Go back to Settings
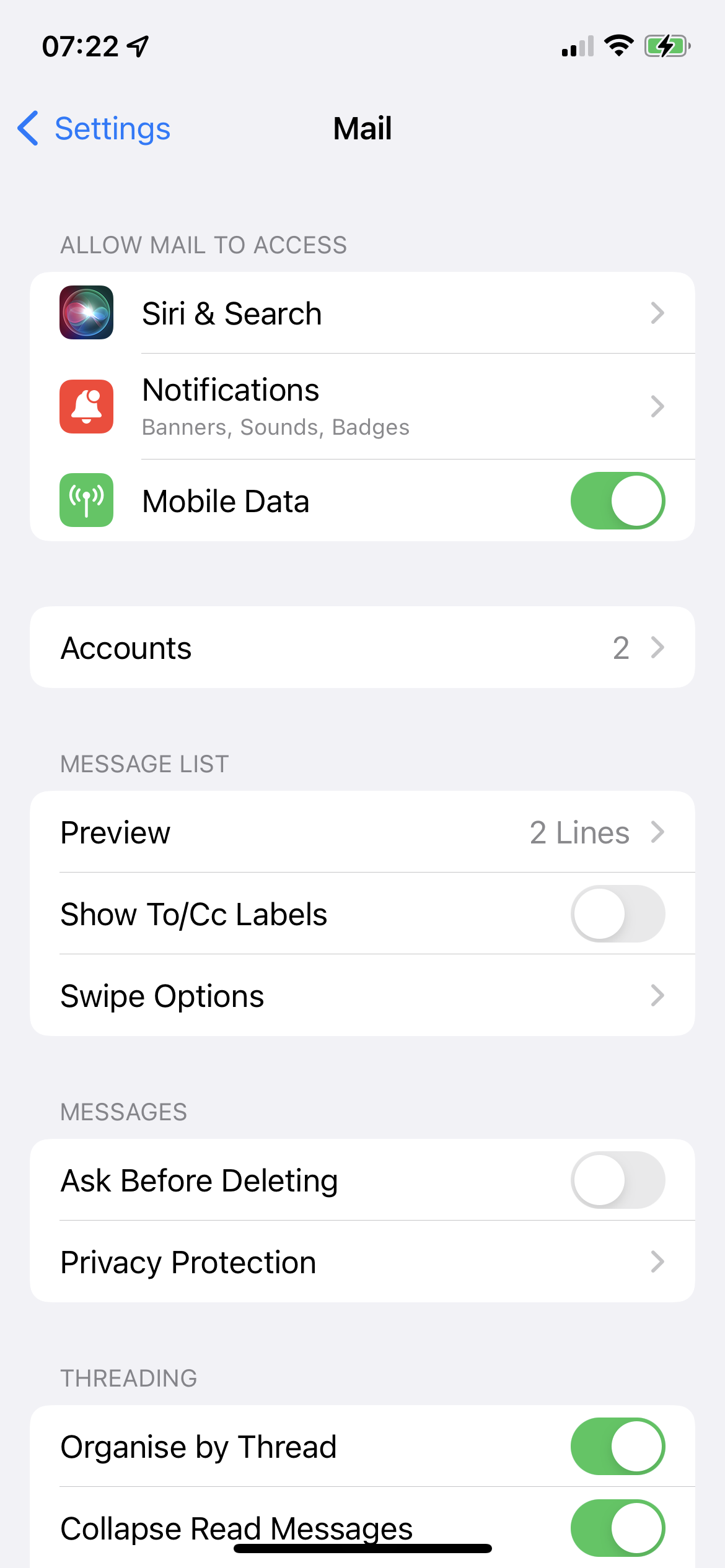725x1568 pixels. click(94, 129)
